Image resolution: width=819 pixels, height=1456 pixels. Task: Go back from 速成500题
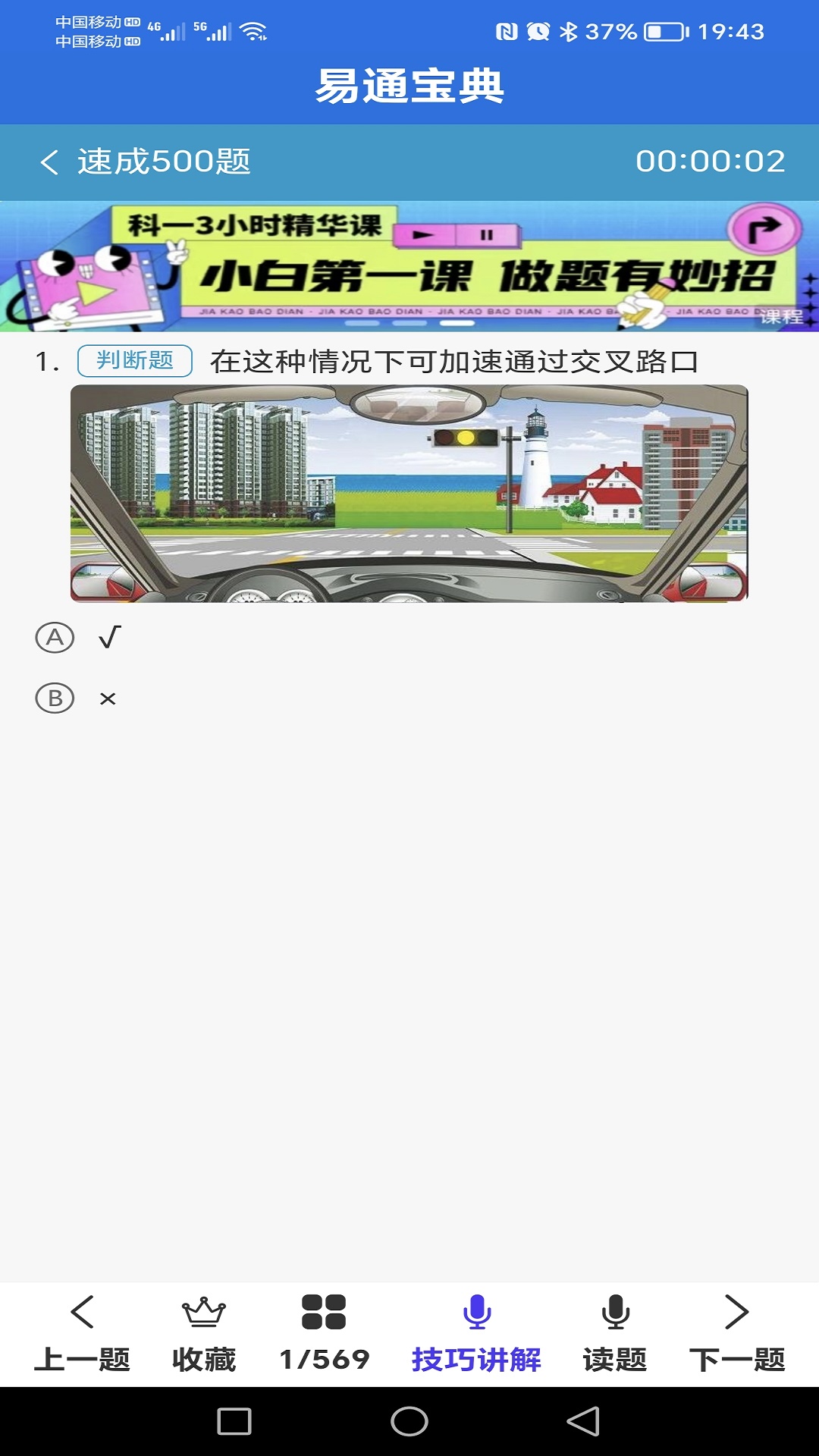50,162
